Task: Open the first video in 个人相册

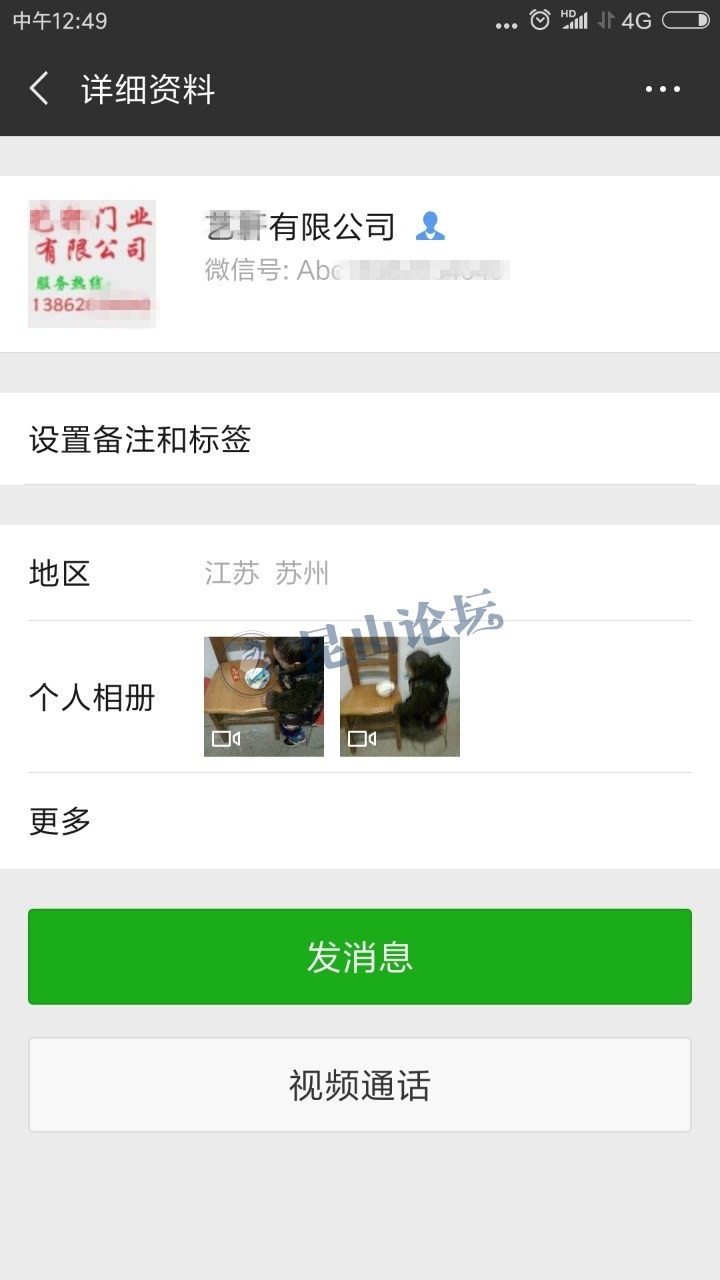Action: click(x=264, y=696)
